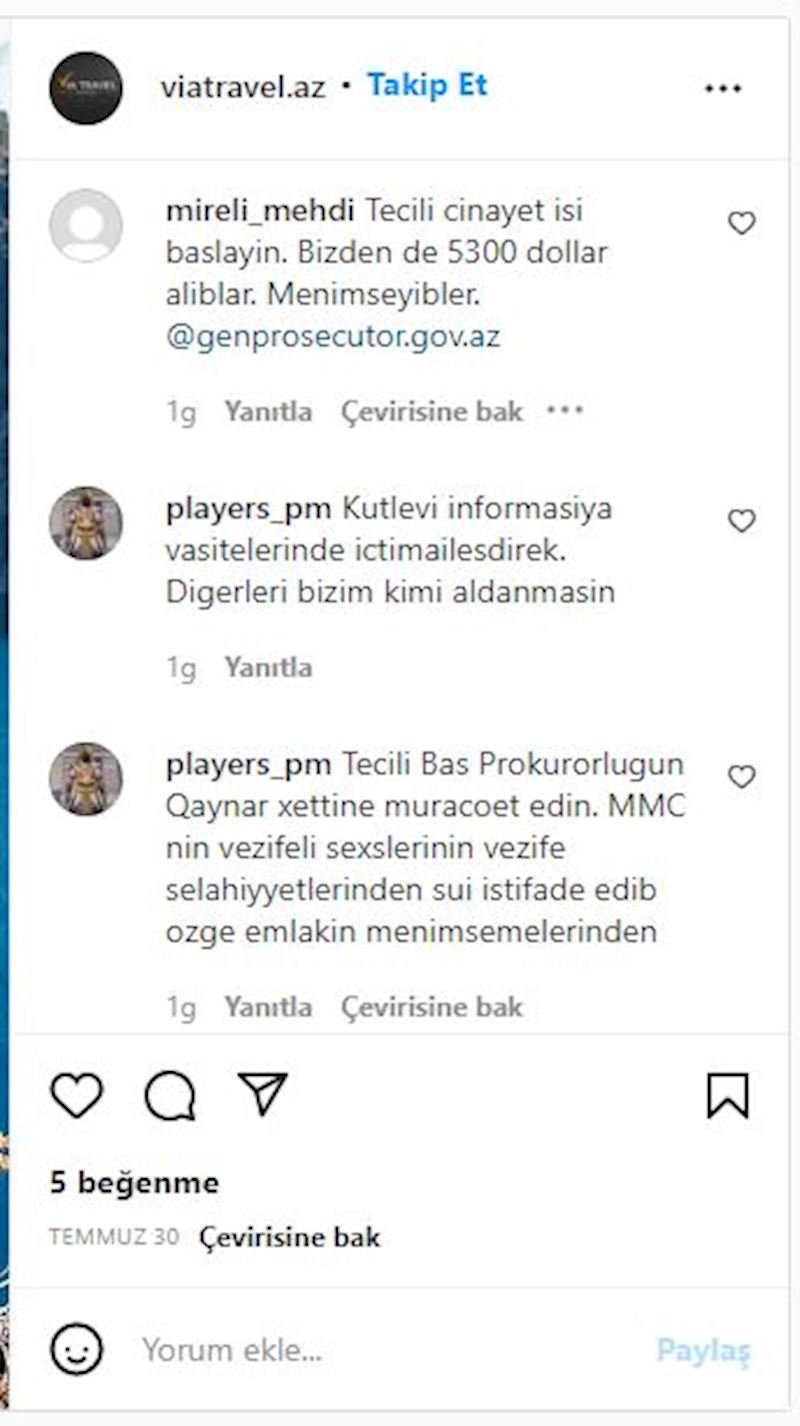Reply to players_pm's Kutlevi informasiya comment
Viewport: 800px width, 1426px height.
coord(268,667)
